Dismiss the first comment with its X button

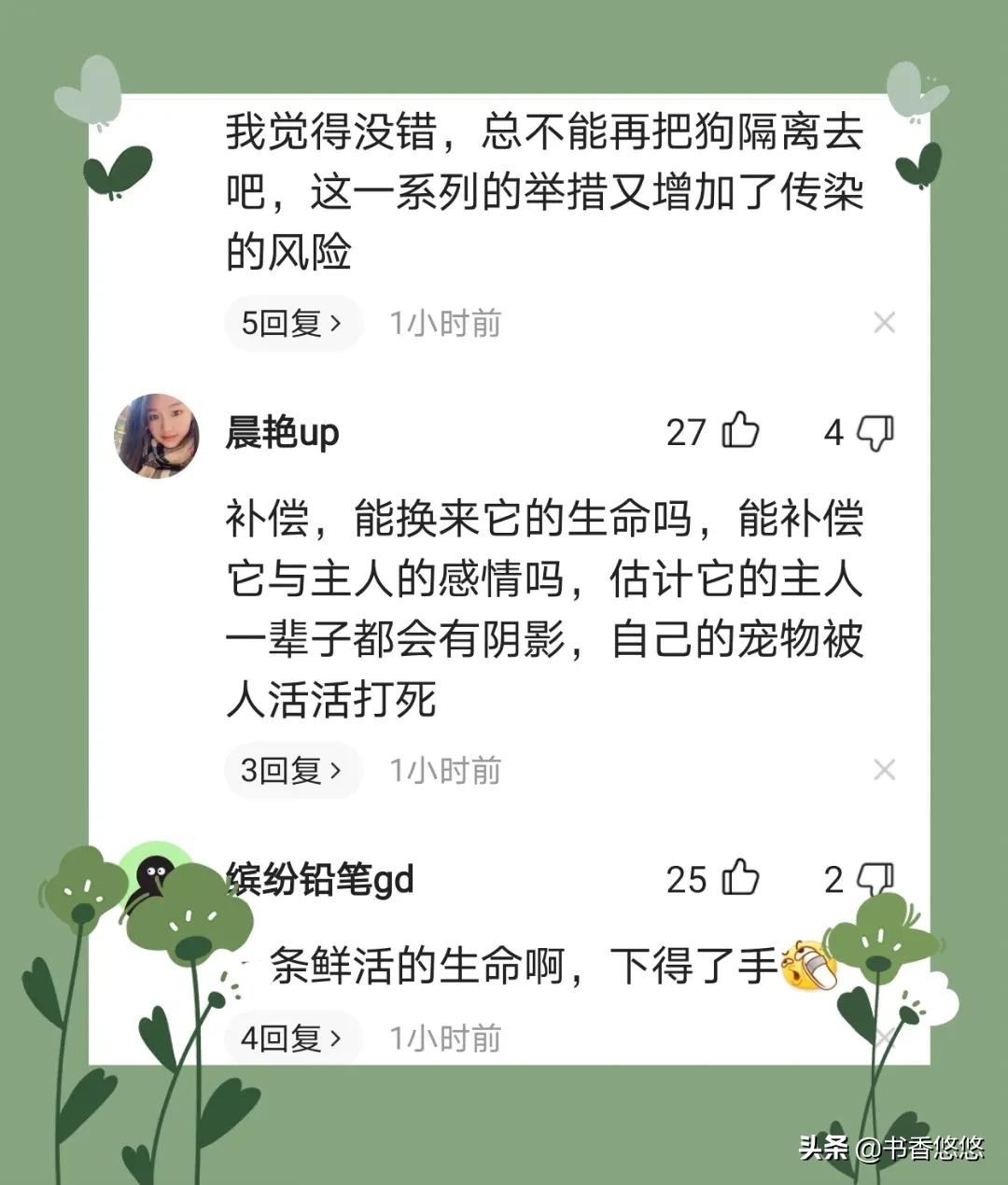[x=884, y=323]
